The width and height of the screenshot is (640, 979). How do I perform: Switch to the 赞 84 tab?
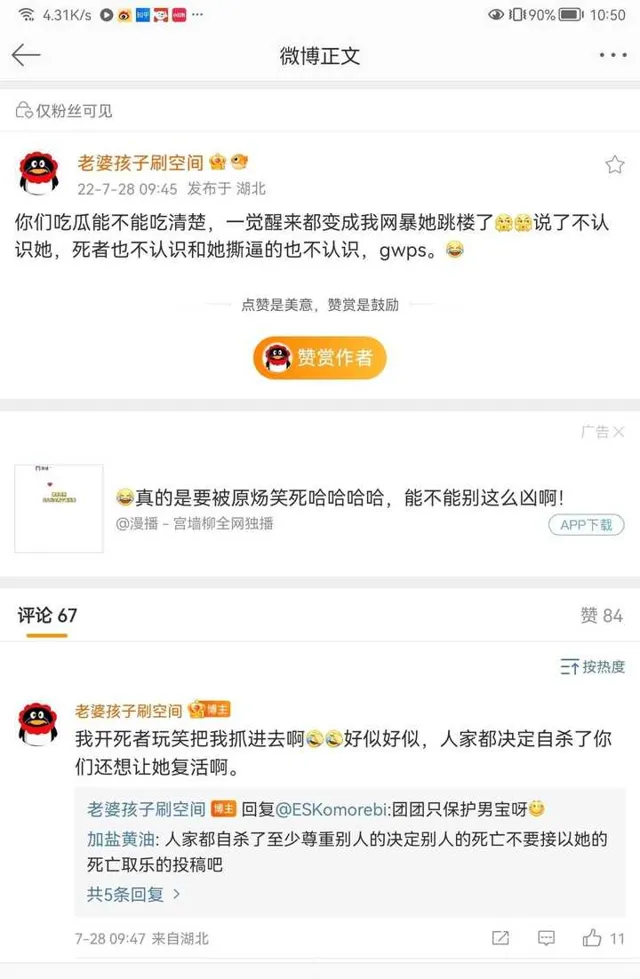tap(601, 616)
